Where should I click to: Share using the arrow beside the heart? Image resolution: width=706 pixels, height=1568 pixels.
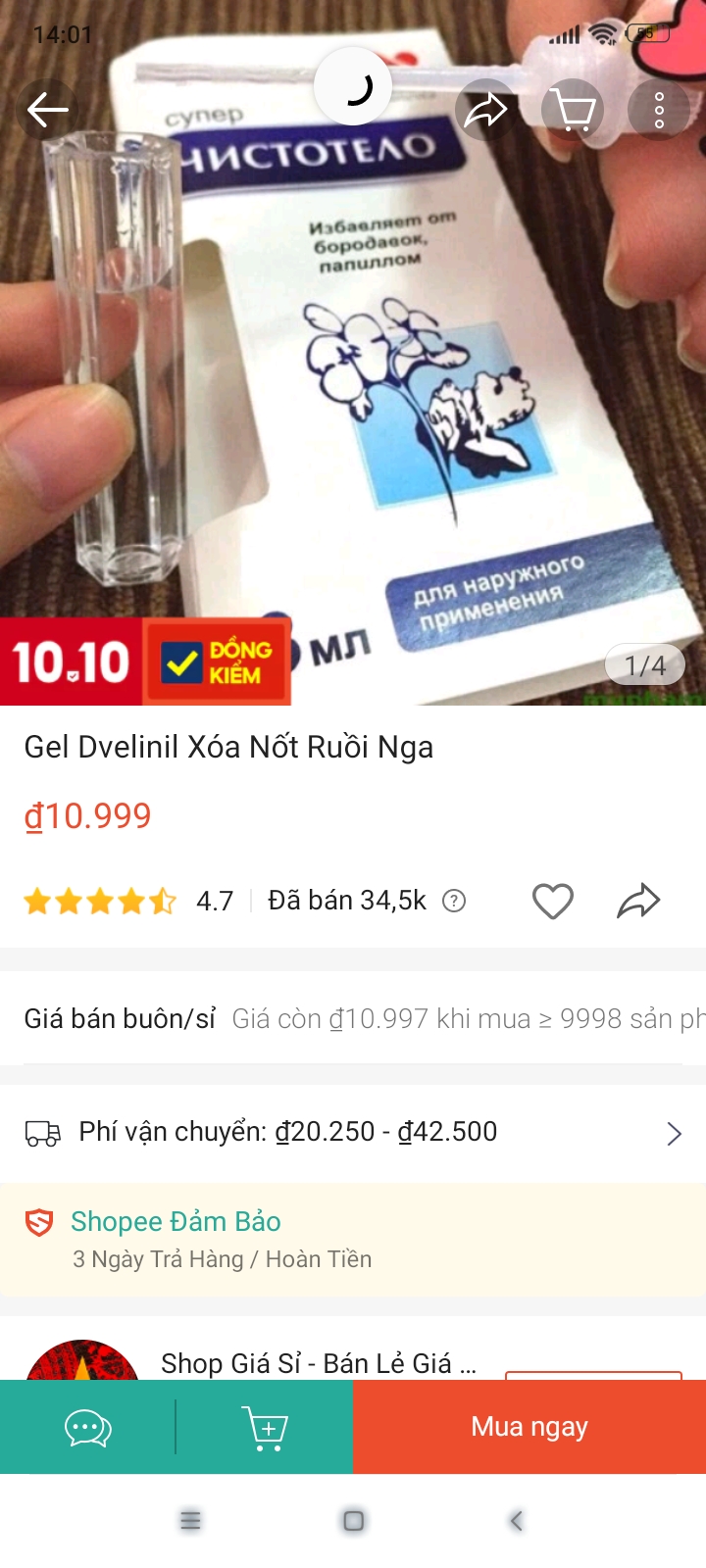coord(638,901)
